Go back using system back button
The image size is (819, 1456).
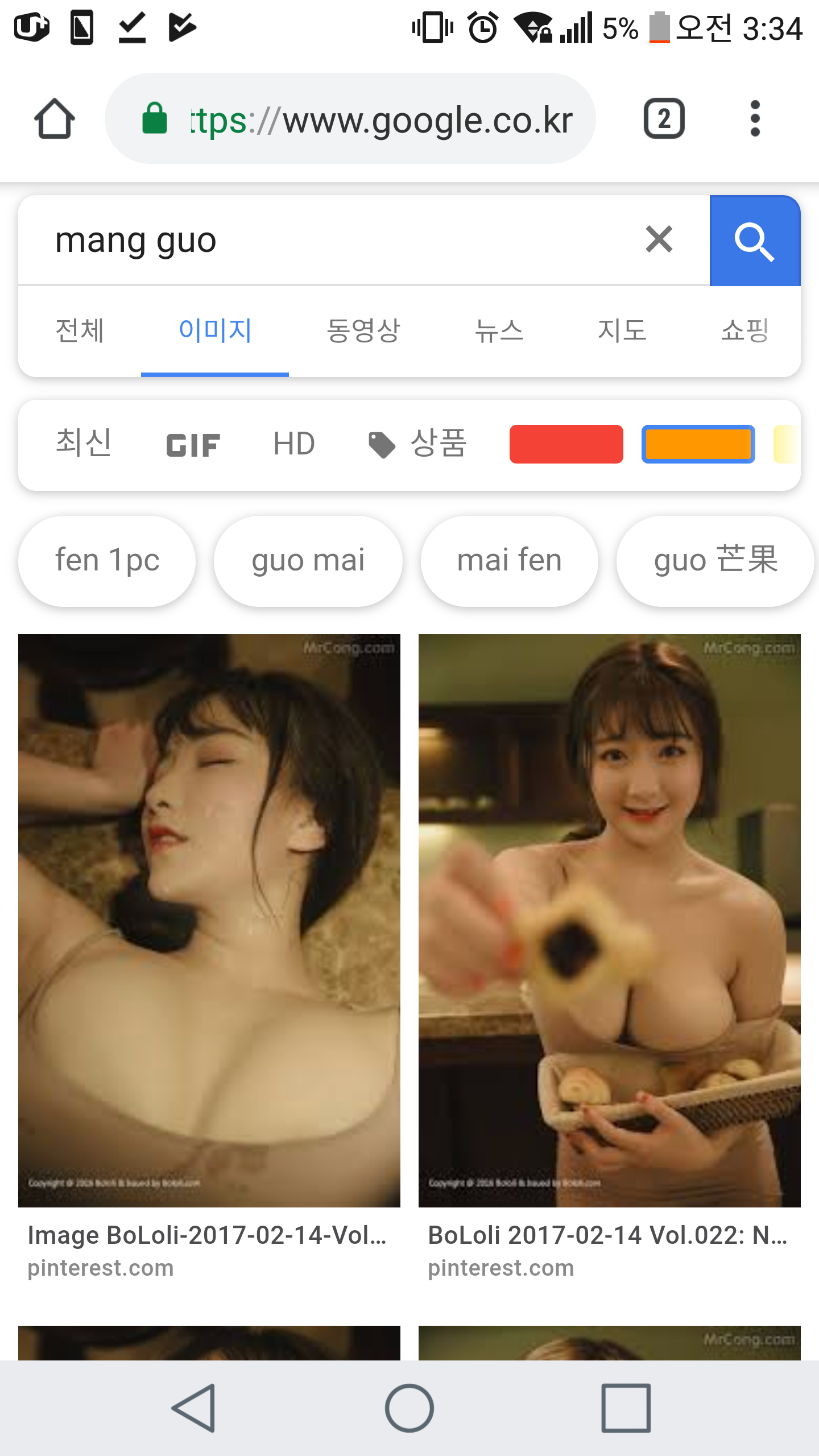tap(194, 1408)
